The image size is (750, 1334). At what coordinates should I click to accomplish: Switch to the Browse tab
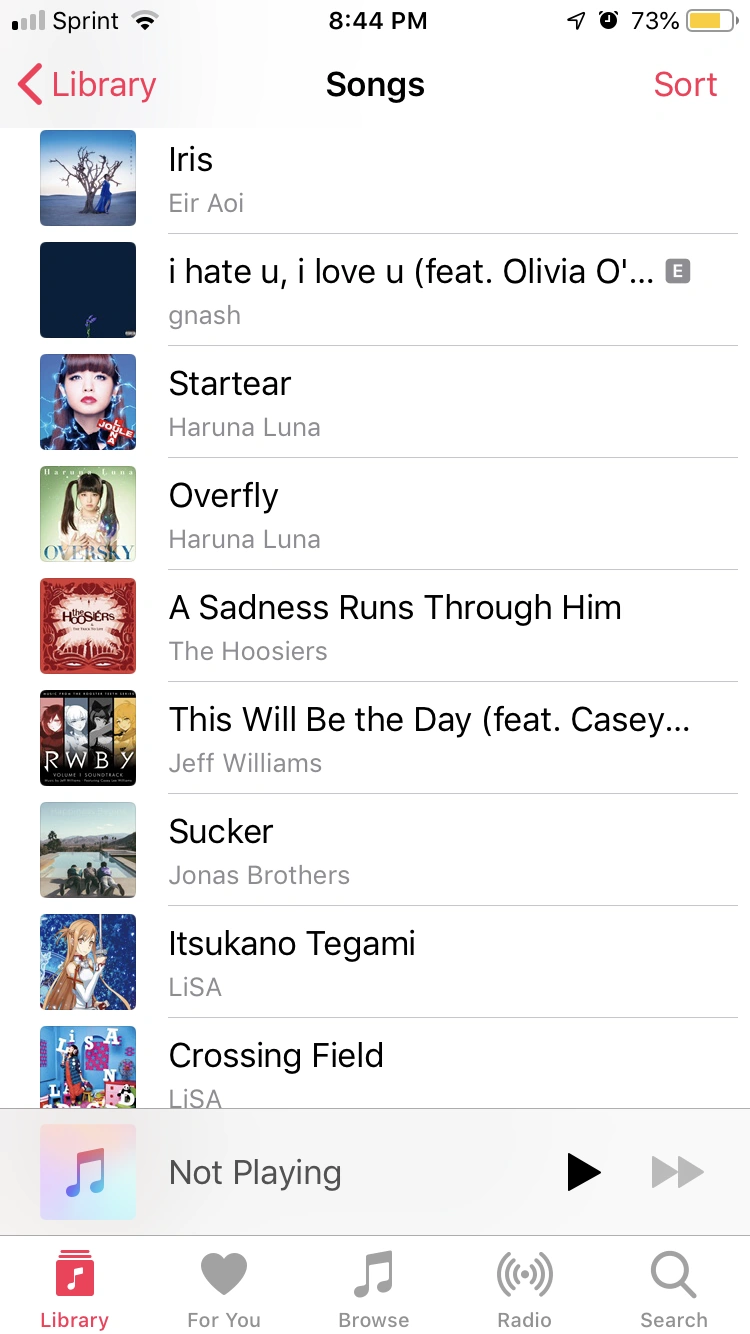(x=374, y=1288)
